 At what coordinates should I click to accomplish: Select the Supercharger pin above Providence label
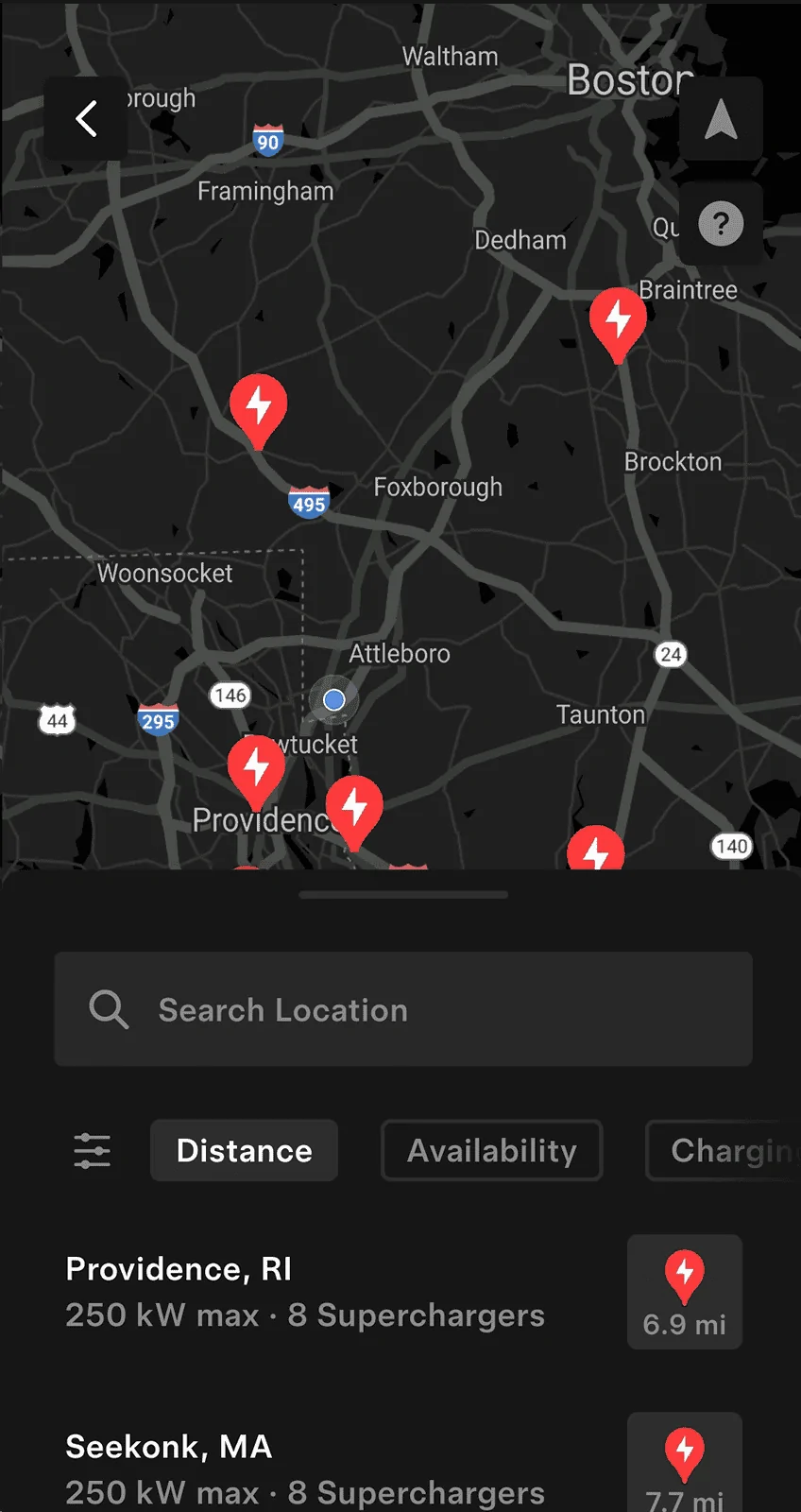tap(256, 769)
